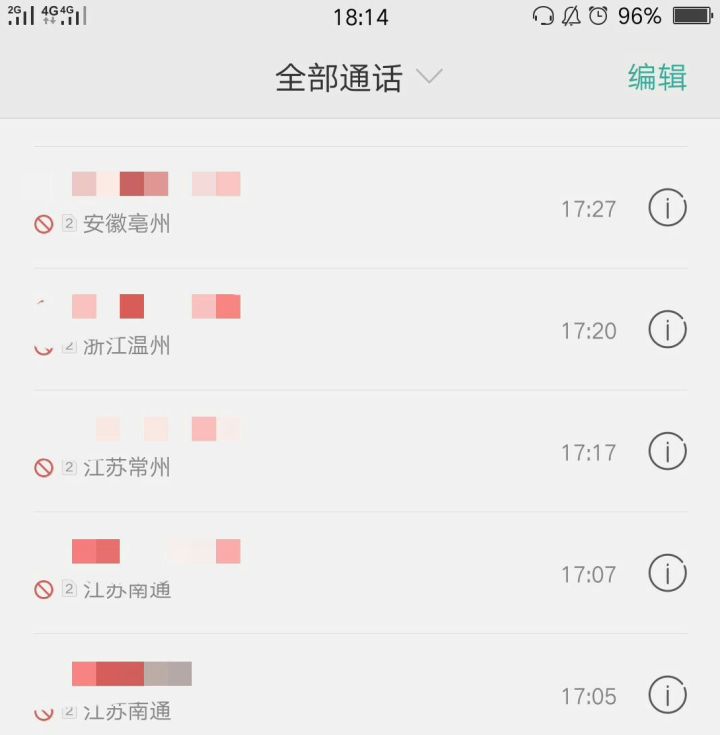
Task: Tap 编辑 to edit the call log
Action: (x=657, y=78)
